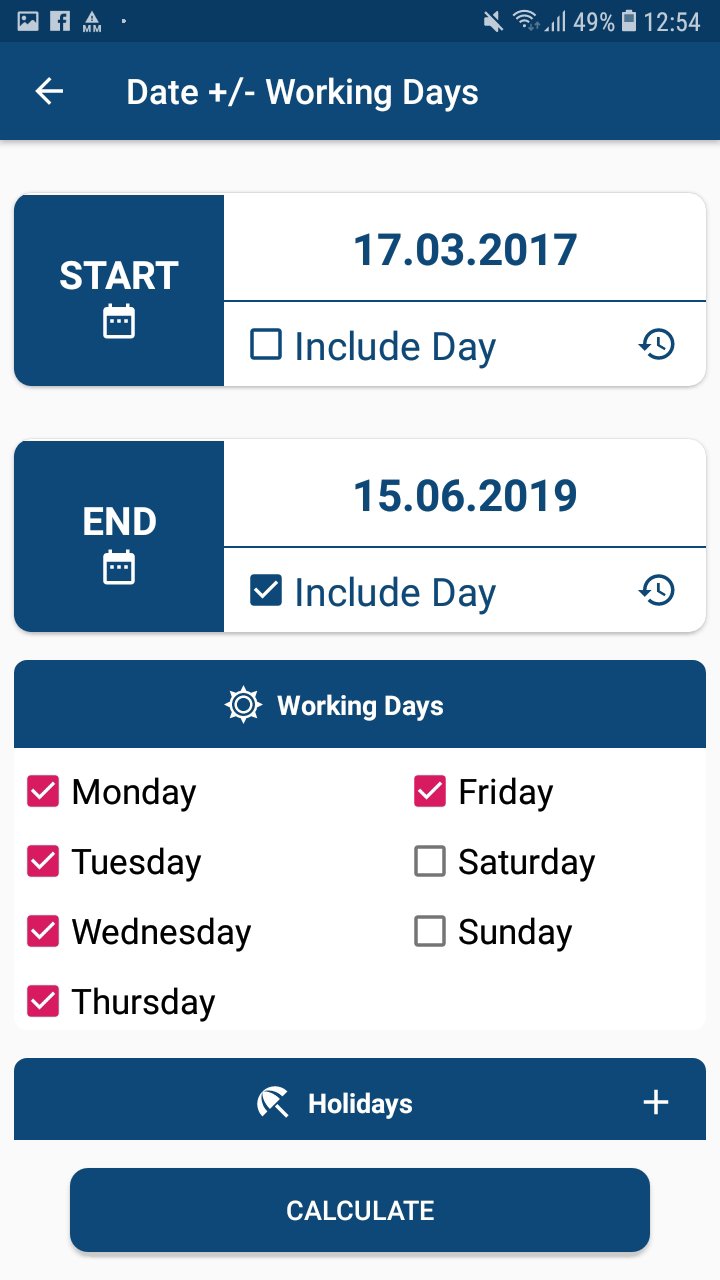The height and width of the screenshot is (1280, 720).
Task: Go back using the arrow icon
Action: (x=49, y=92)
